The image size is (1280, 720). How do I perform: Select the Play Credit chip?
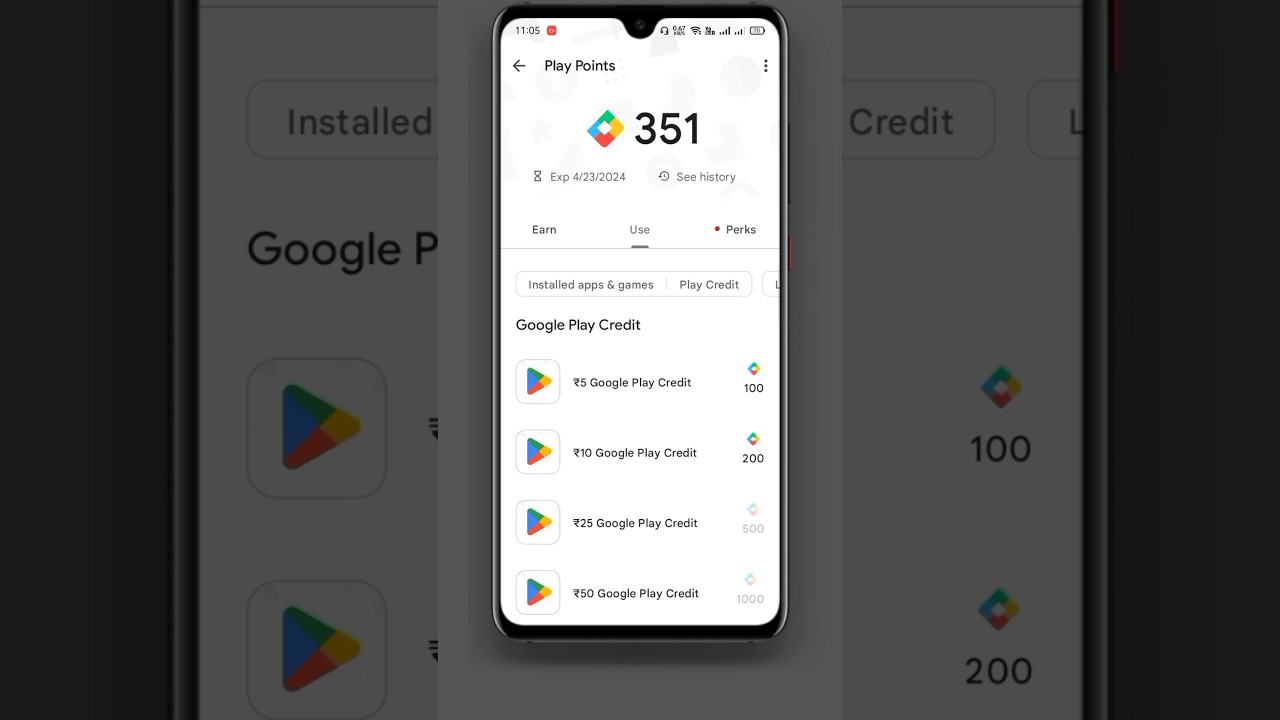[709, 285]
